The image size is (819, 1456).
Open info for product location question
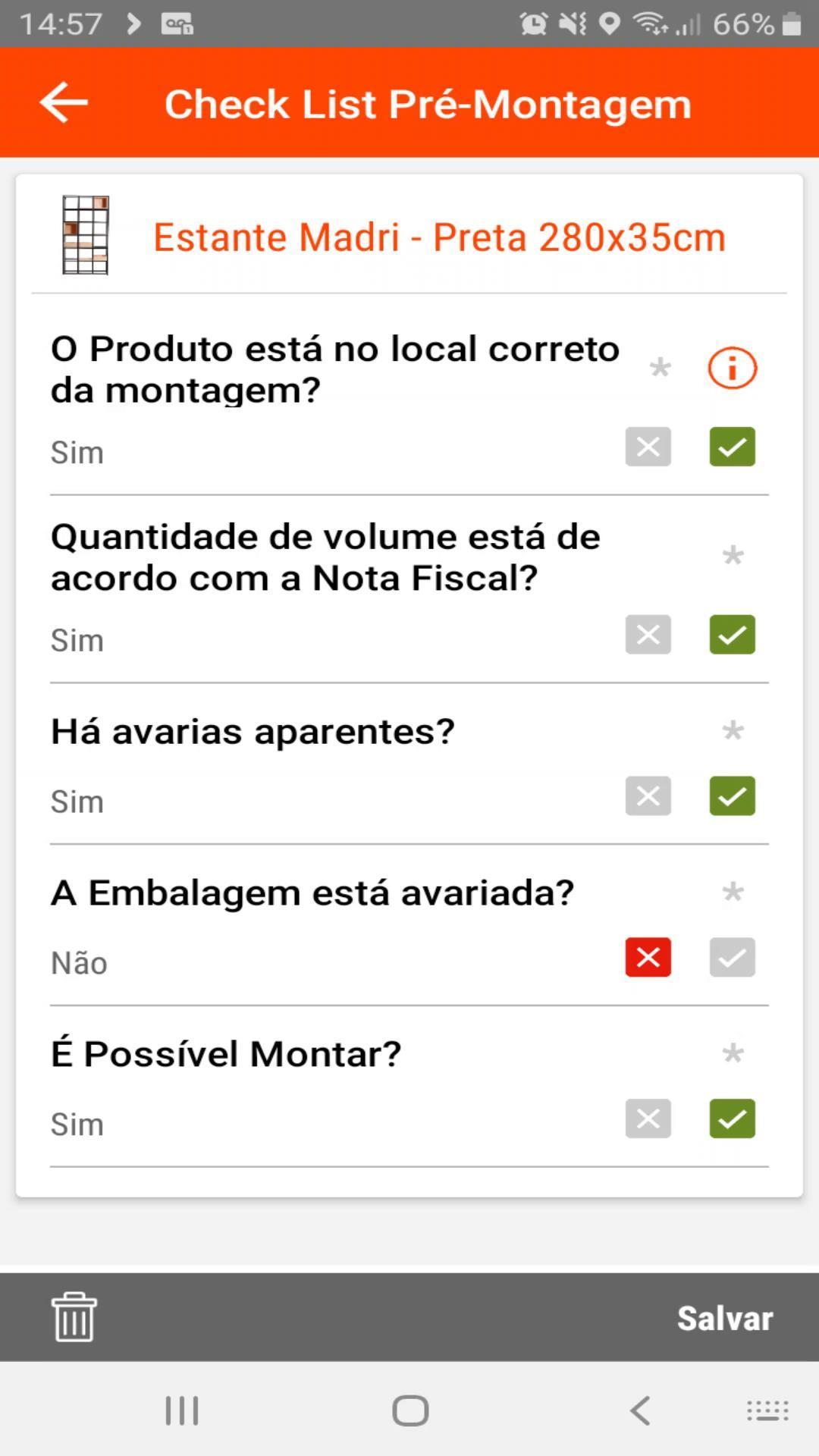point(732,369)
